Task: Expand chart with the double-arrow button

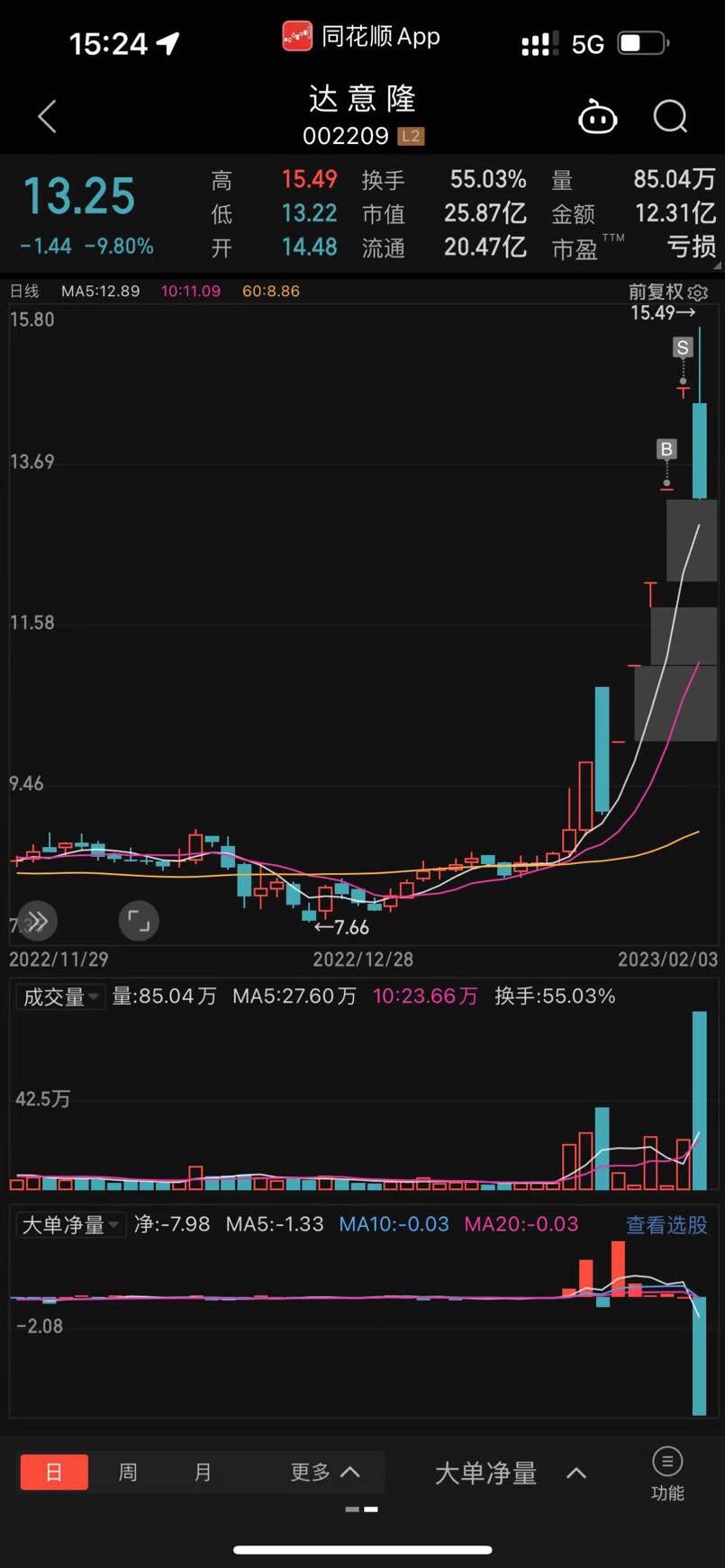Action: [x=37, y=921]
